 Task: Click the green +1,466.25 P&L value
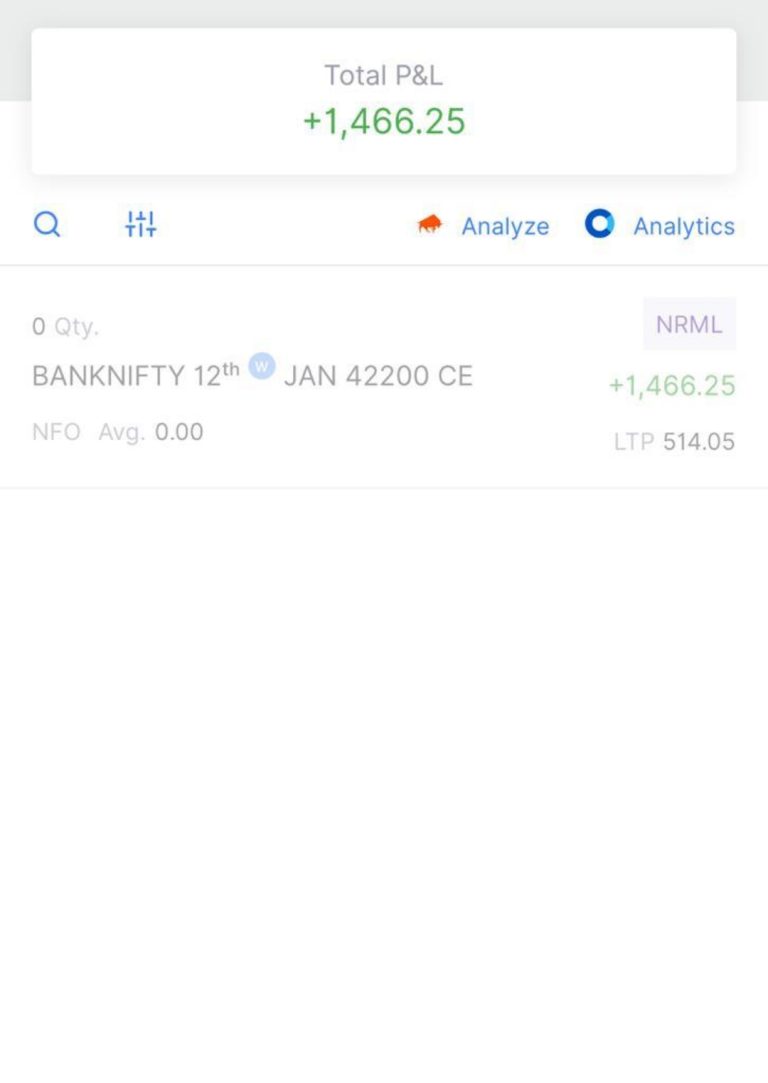pyautogui.click(x=672, y=385)
